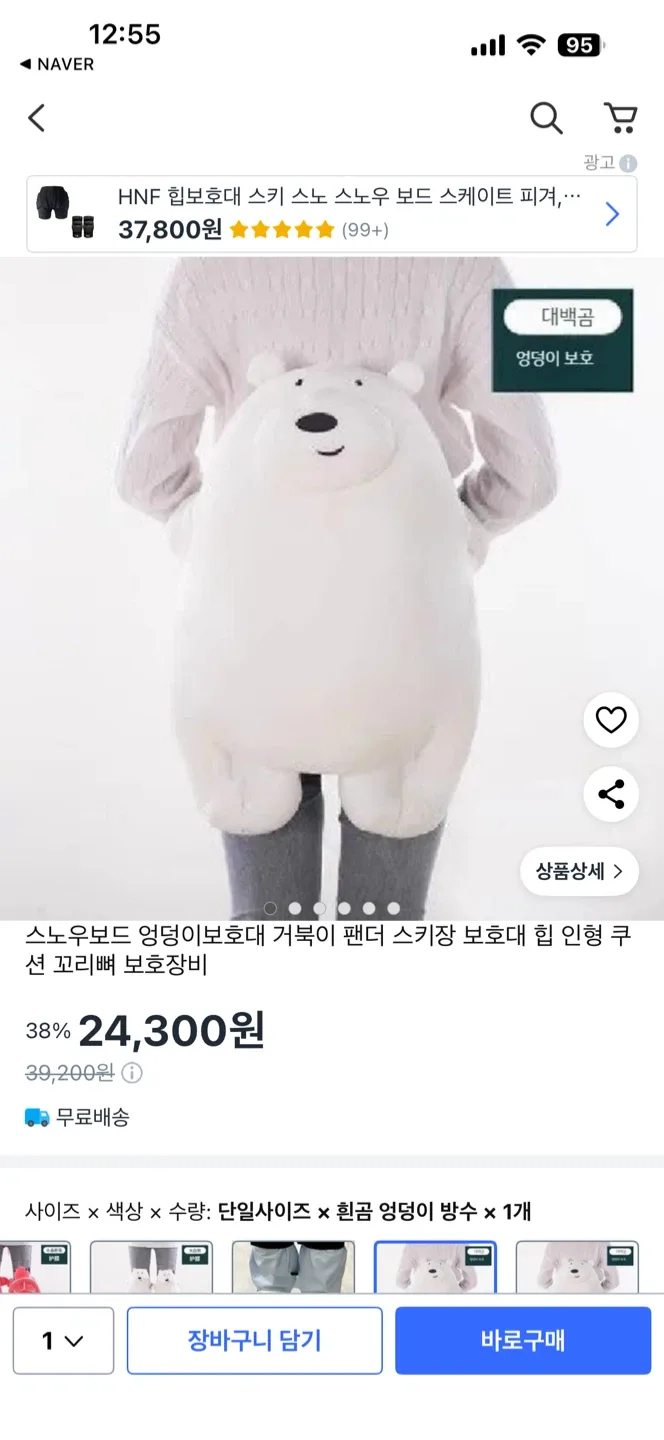Screen dimensions: 664x1440
Task: Add this product to wishlist with heart
Action: [x=611, y=720]
